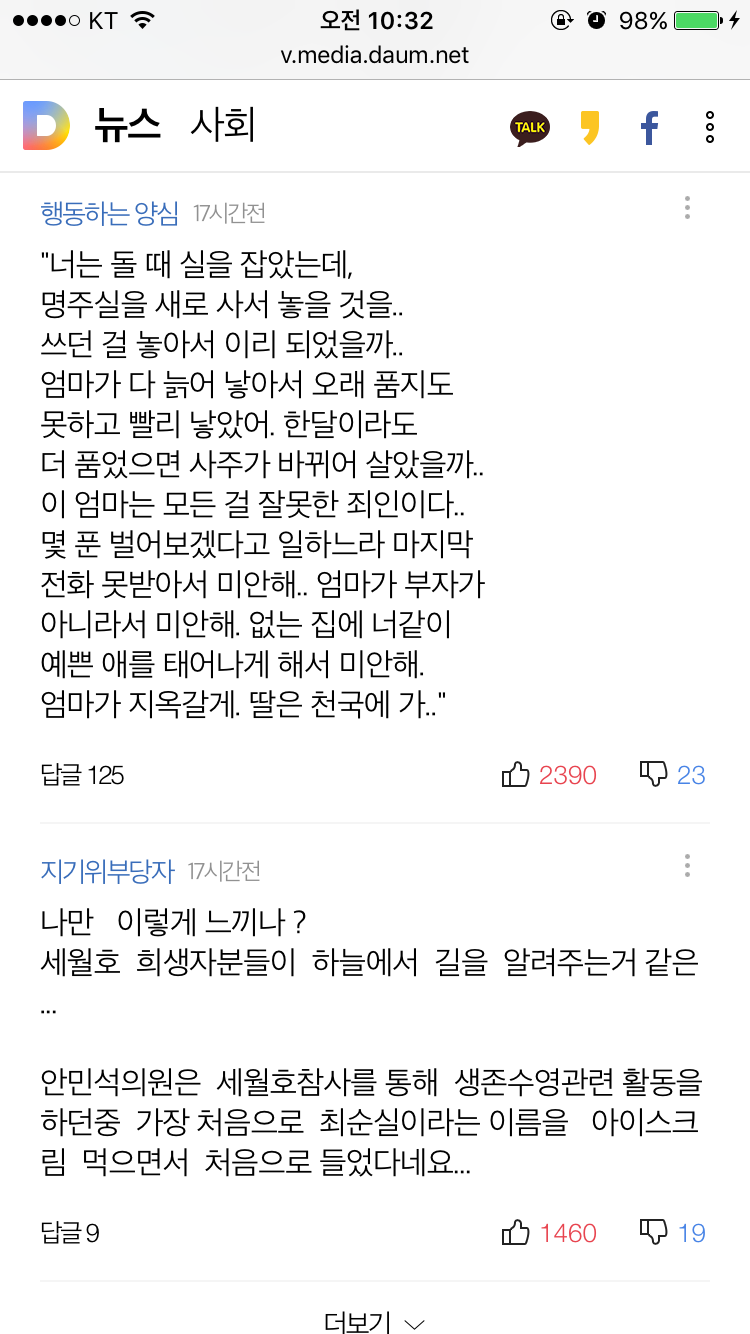
Task: View 125 replies to 행동하는 양심's comment
Action: pyautogui.click(x=82, y=775)
